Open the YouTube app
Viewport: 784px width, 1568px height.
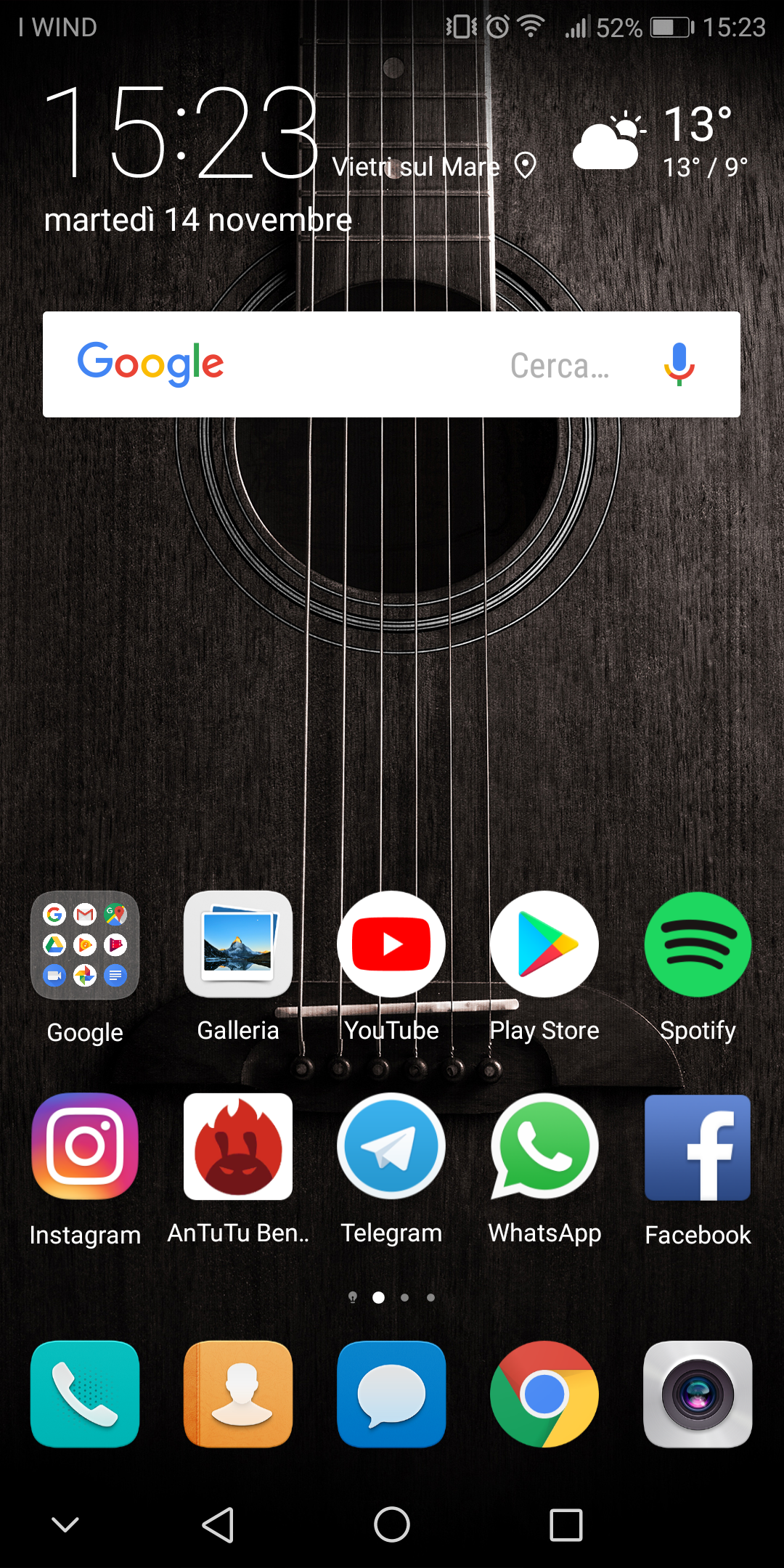tap(391, 944)
